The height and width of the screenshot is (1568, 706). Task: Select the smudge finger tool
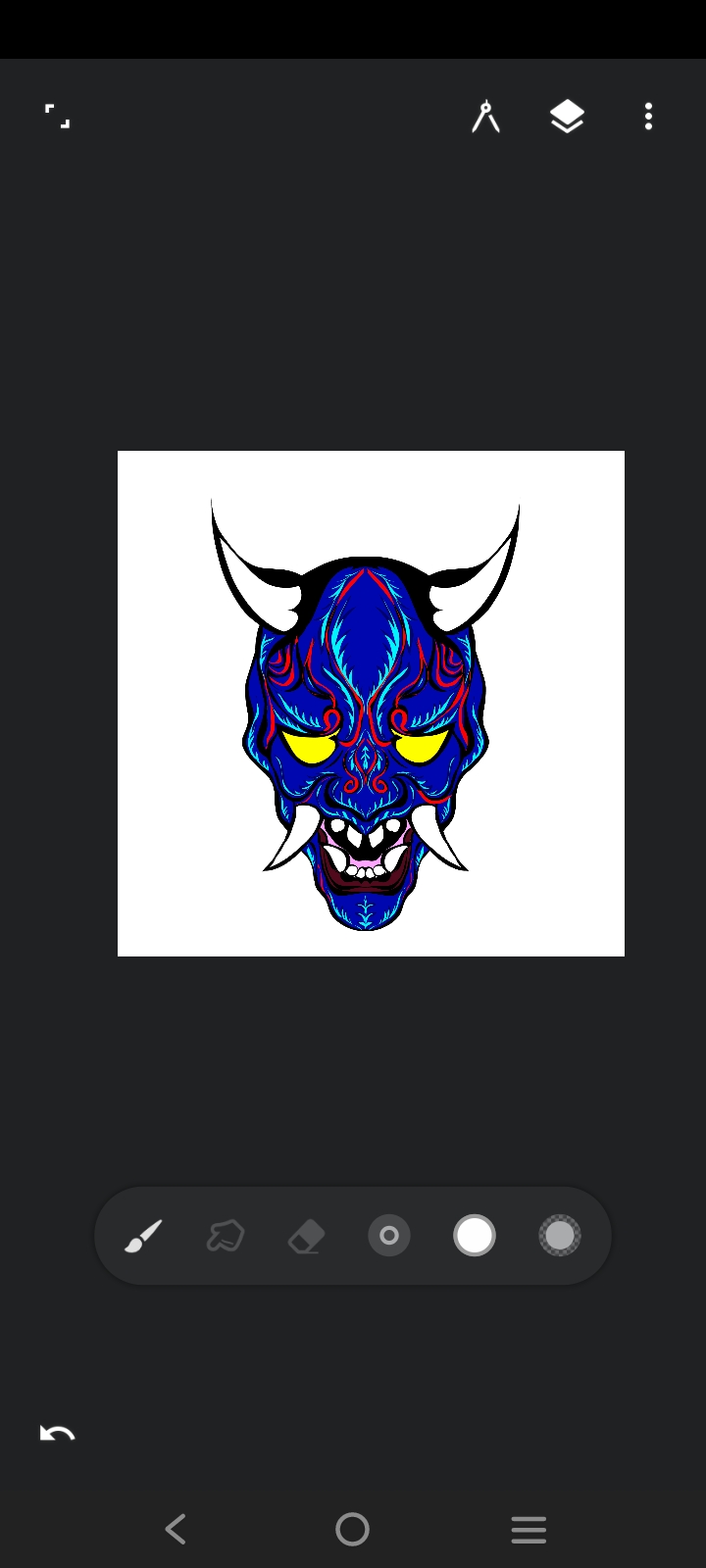click(225, 1236)
